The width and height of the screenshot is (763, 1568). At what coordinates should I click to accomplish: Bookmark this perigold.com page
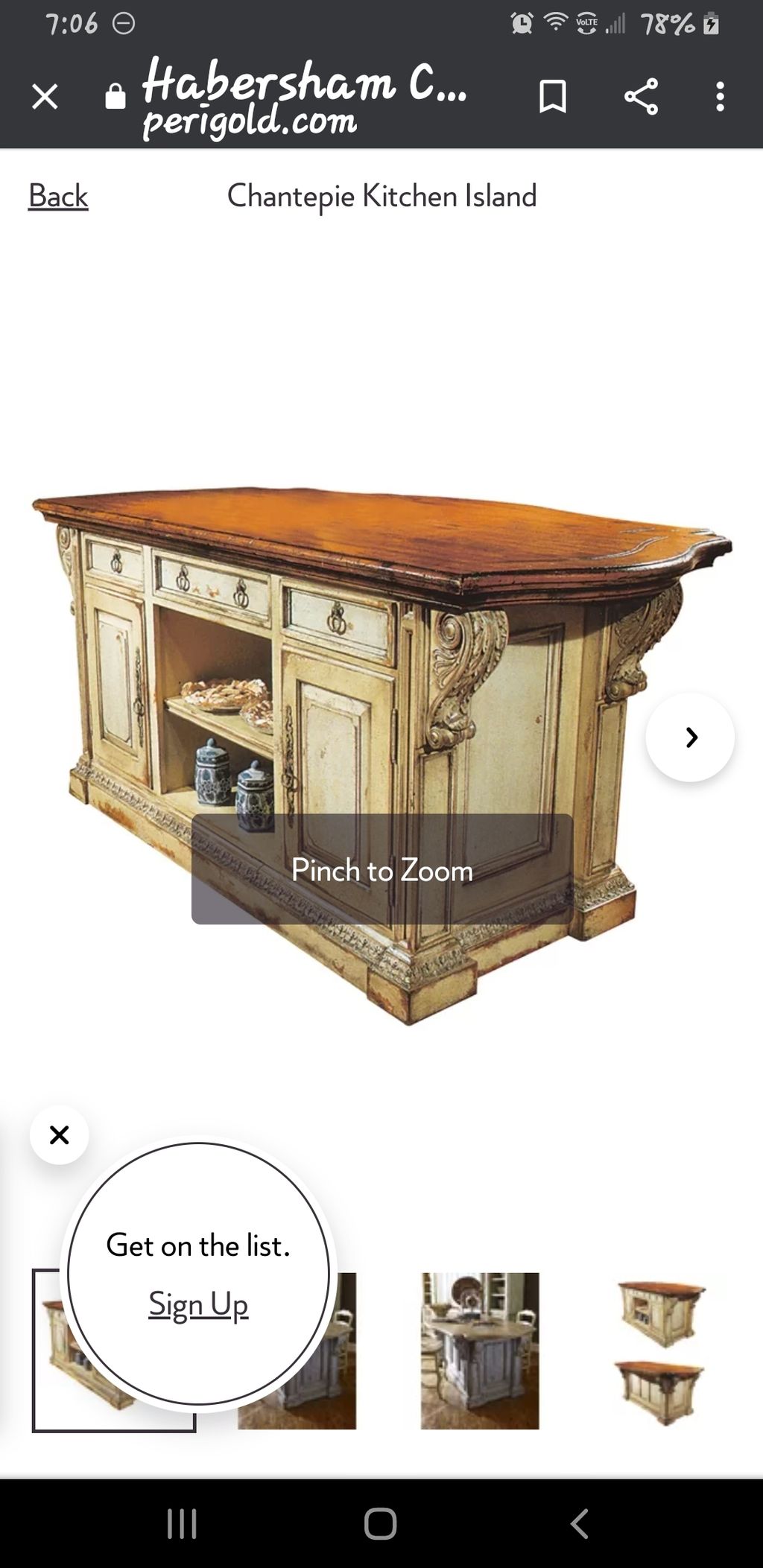click(x=552, y=97)
